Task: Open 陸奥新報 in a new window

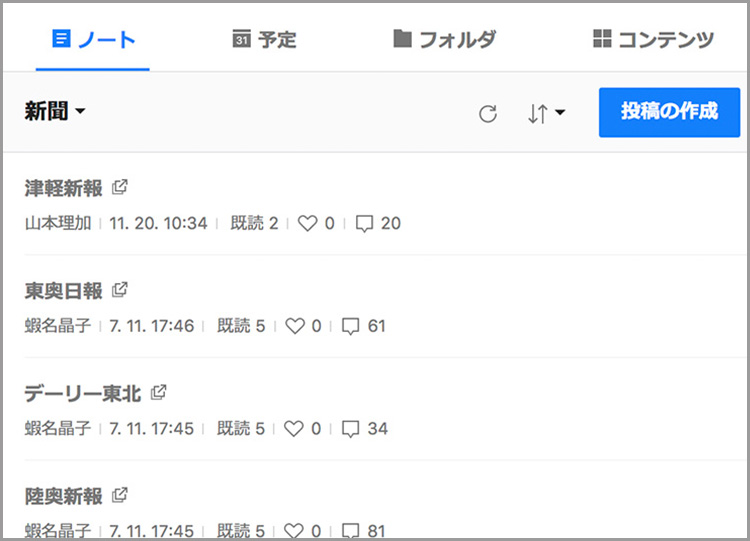Action: point(120,495)
